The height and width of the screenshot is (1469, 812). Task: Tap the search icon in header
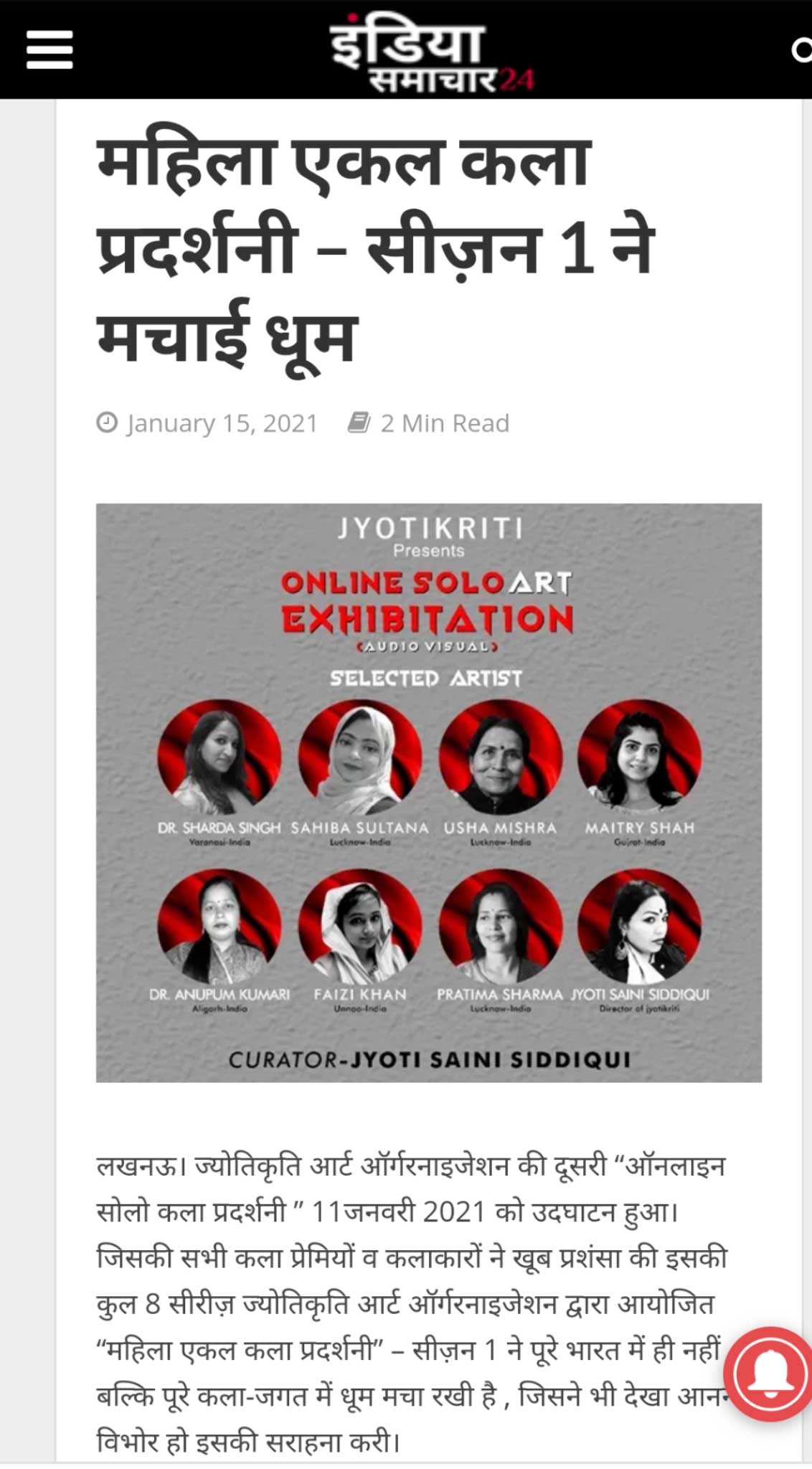[x=801, y=50]
